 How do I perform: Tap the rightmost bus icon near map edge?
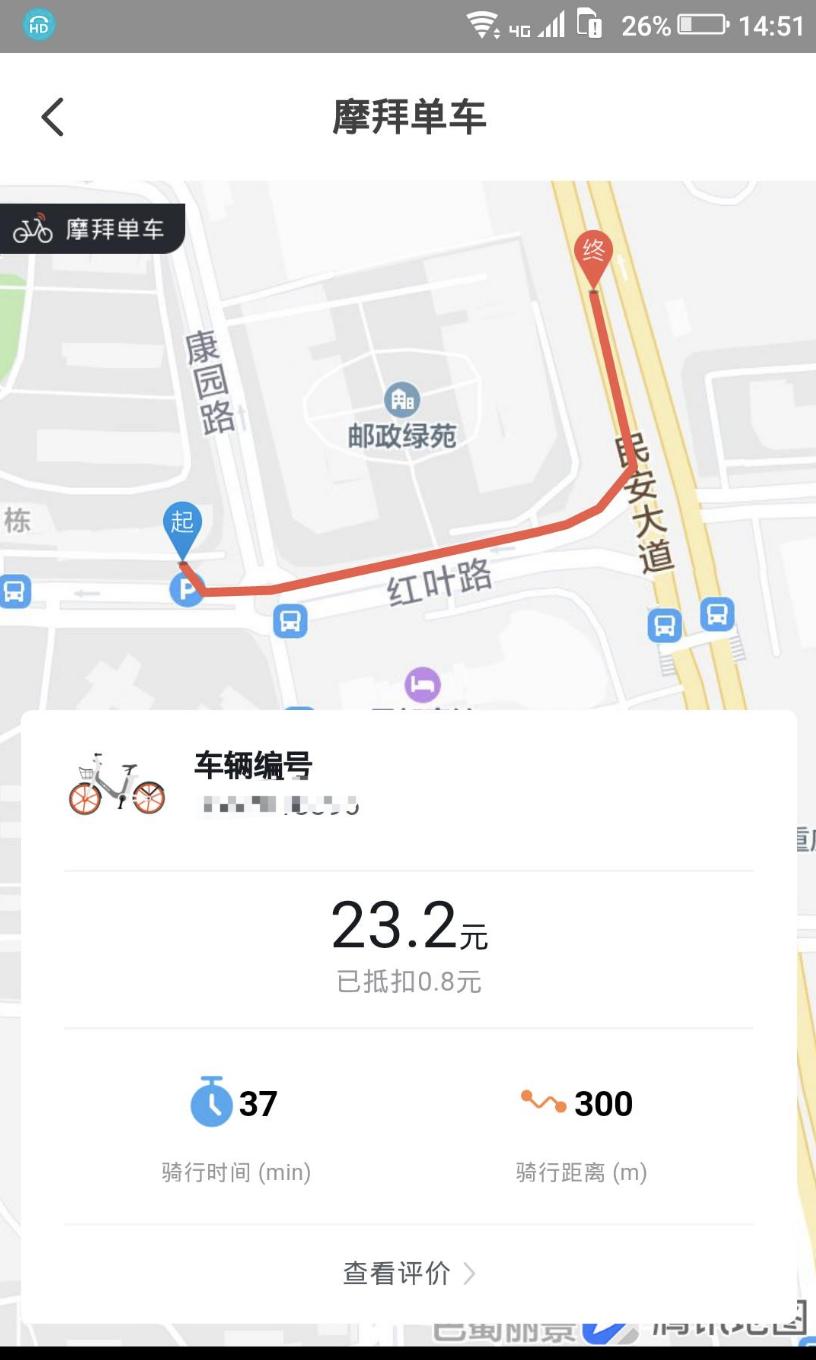click(x=715, y=615)
